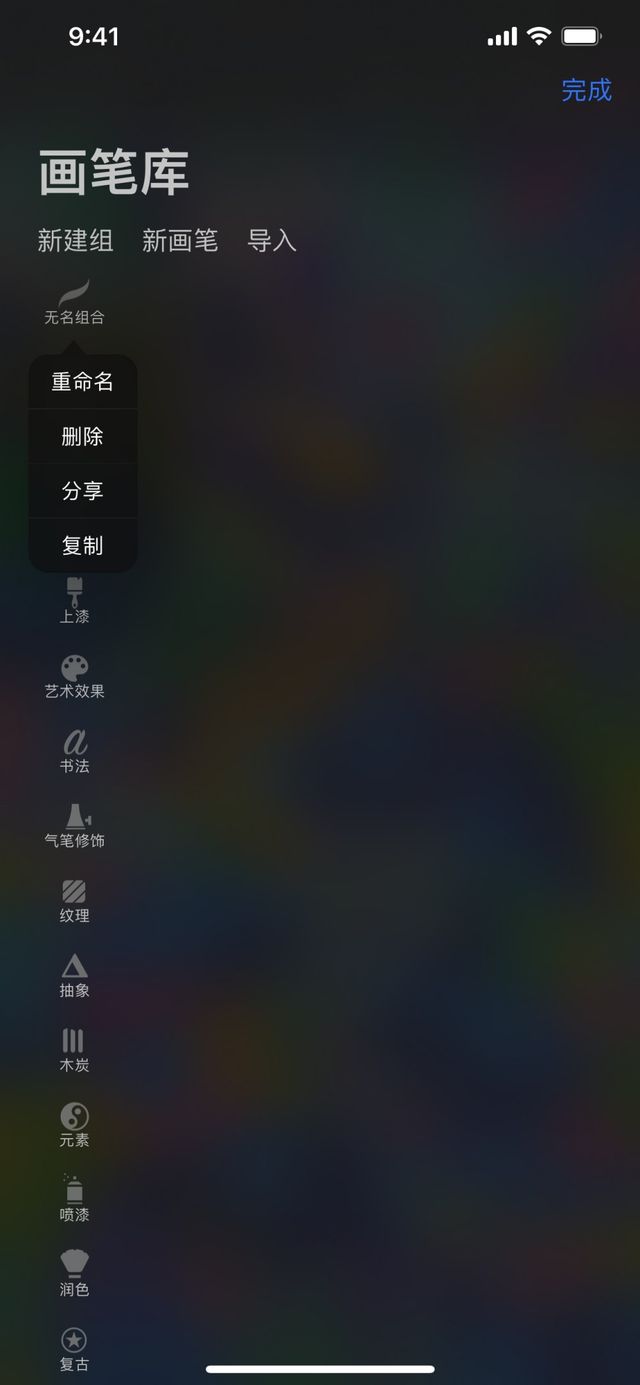Screen dimensions: 640x1385
Task: Open the 抽象 brush category
Action: pos(74,975)
